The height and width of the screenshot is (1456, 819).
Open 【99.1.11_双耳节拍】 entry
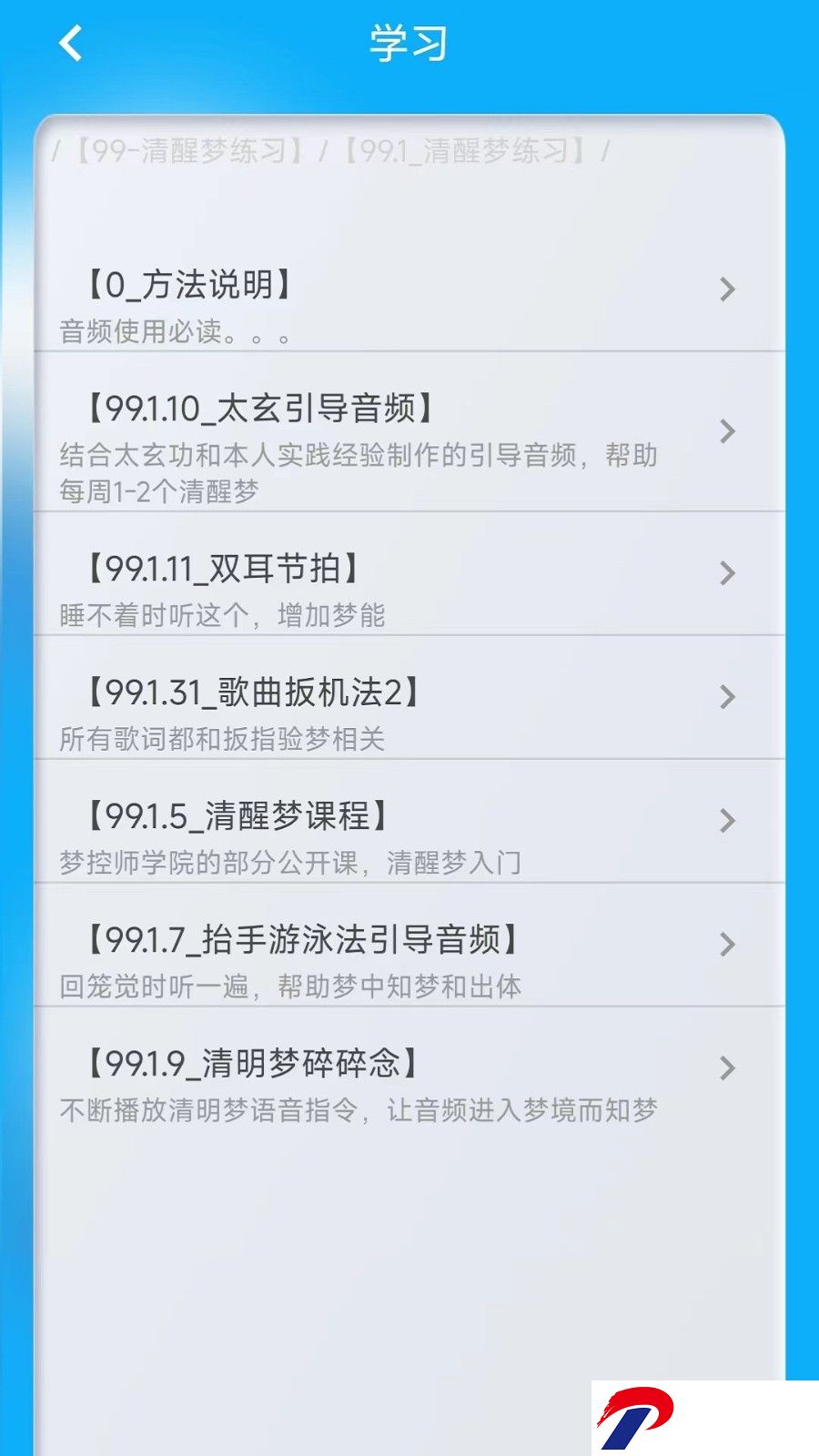pyautogui.click(x=409, y=574)
